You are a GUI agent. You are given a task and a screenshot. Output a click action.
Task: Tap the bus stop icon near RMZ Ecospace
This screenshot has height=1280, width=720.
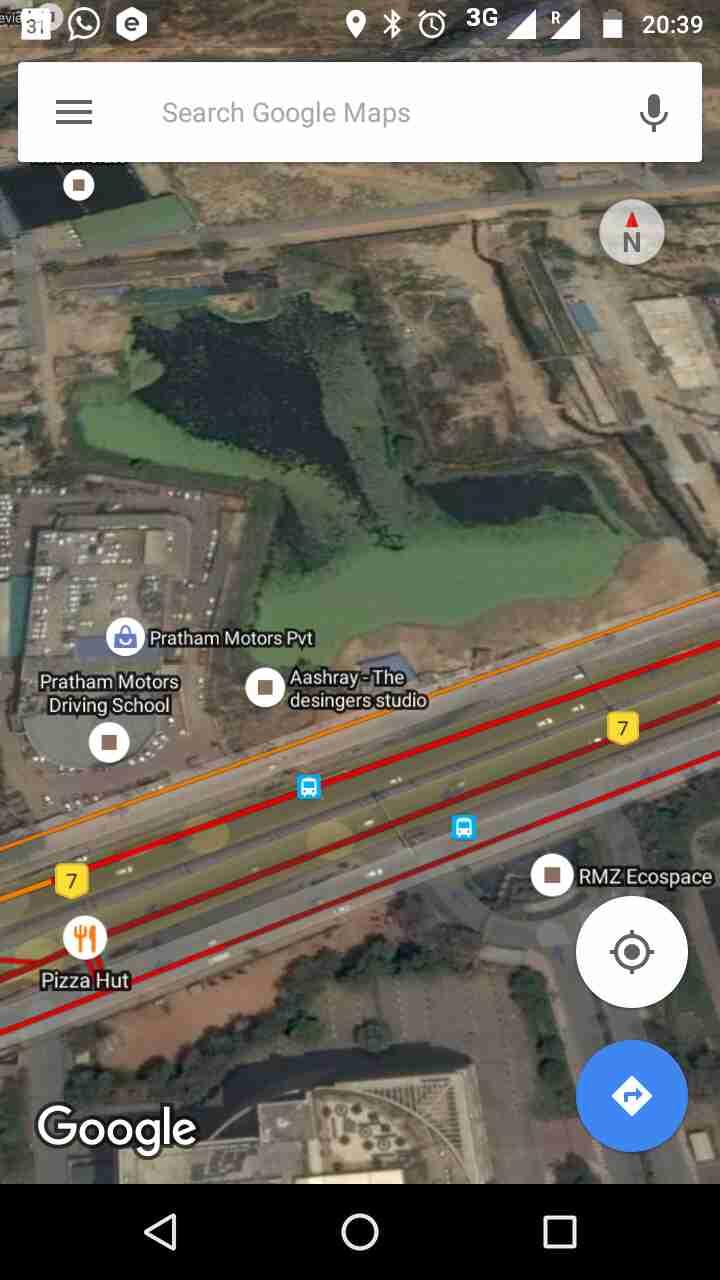coord(463,827)
